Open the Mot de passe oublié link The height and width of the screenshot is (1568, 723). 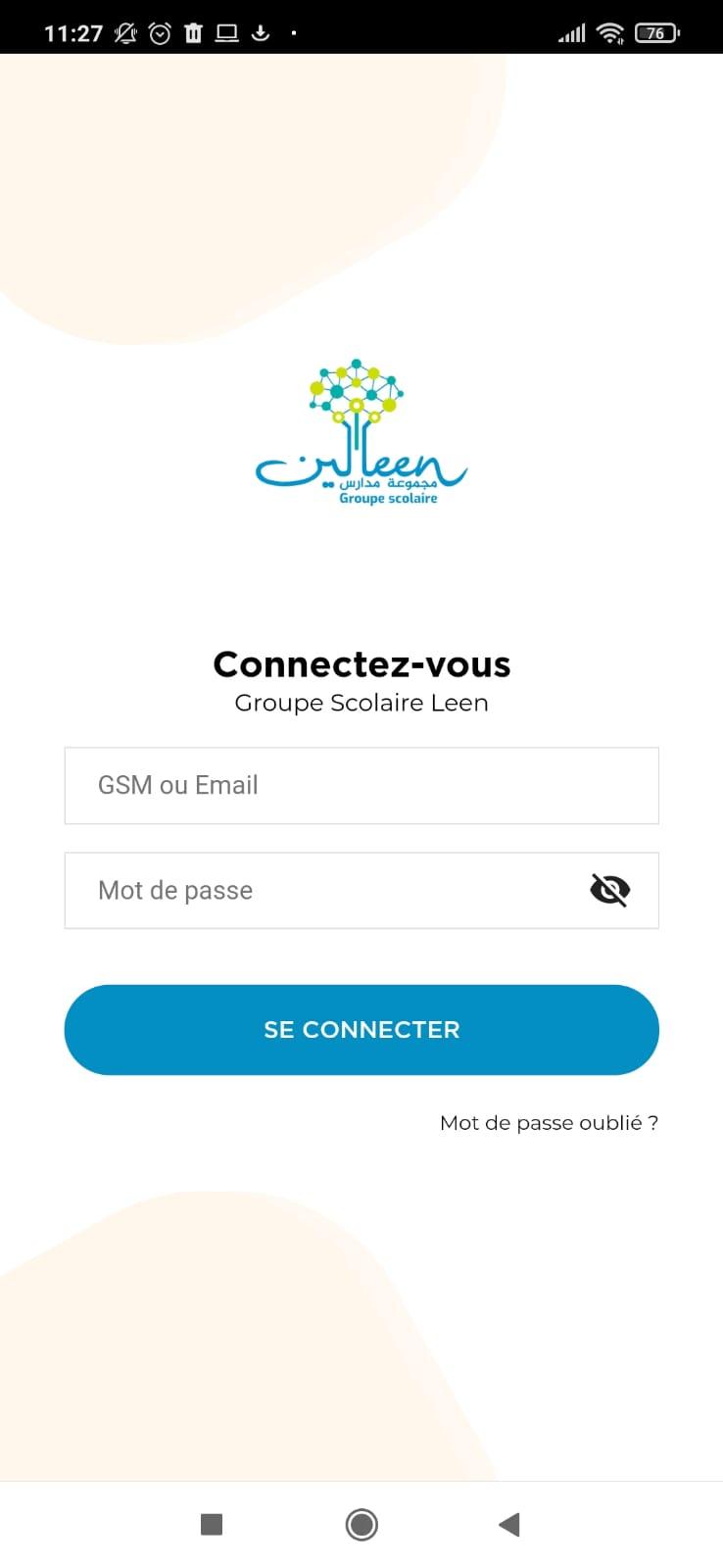pos(549,1123)
